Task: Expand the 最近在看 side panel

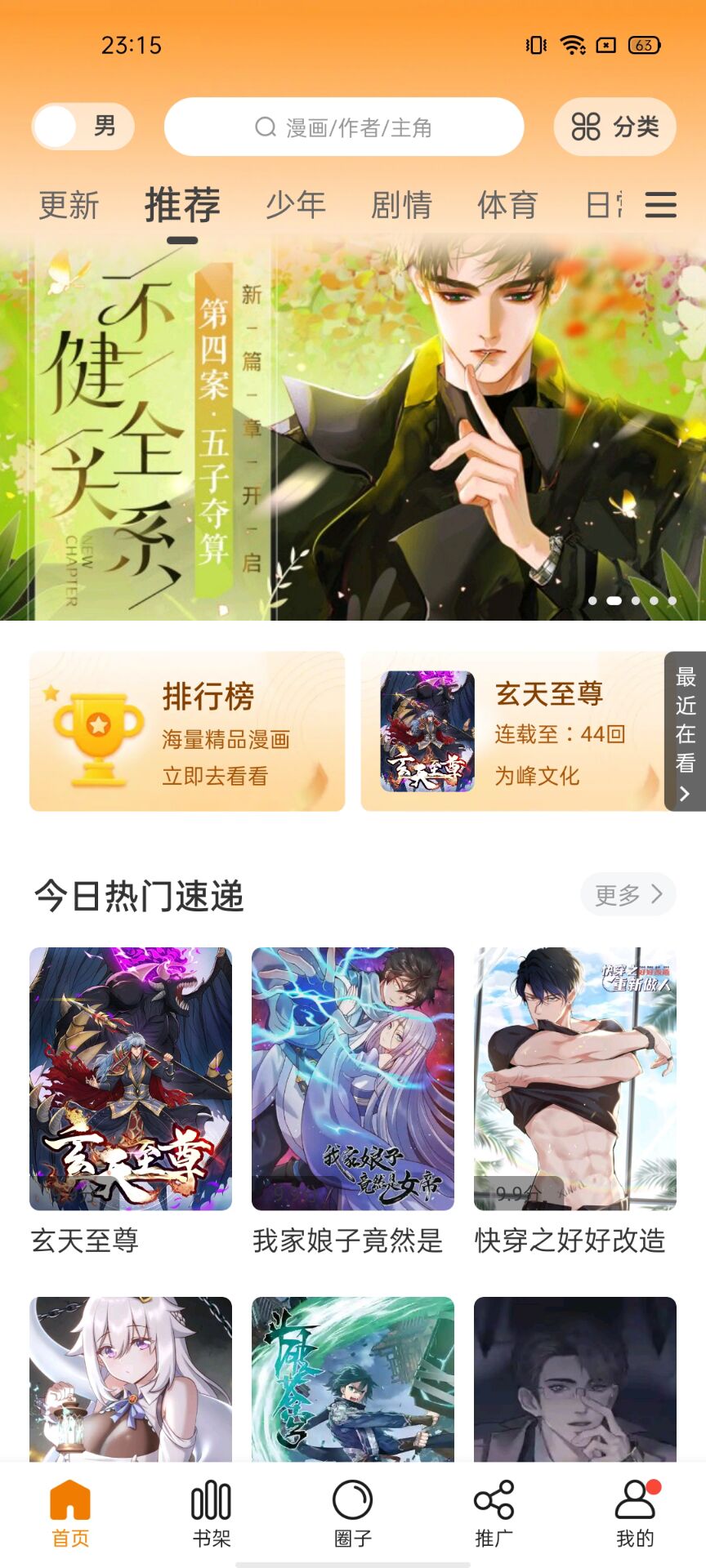Action: click(x=686, y=731)
